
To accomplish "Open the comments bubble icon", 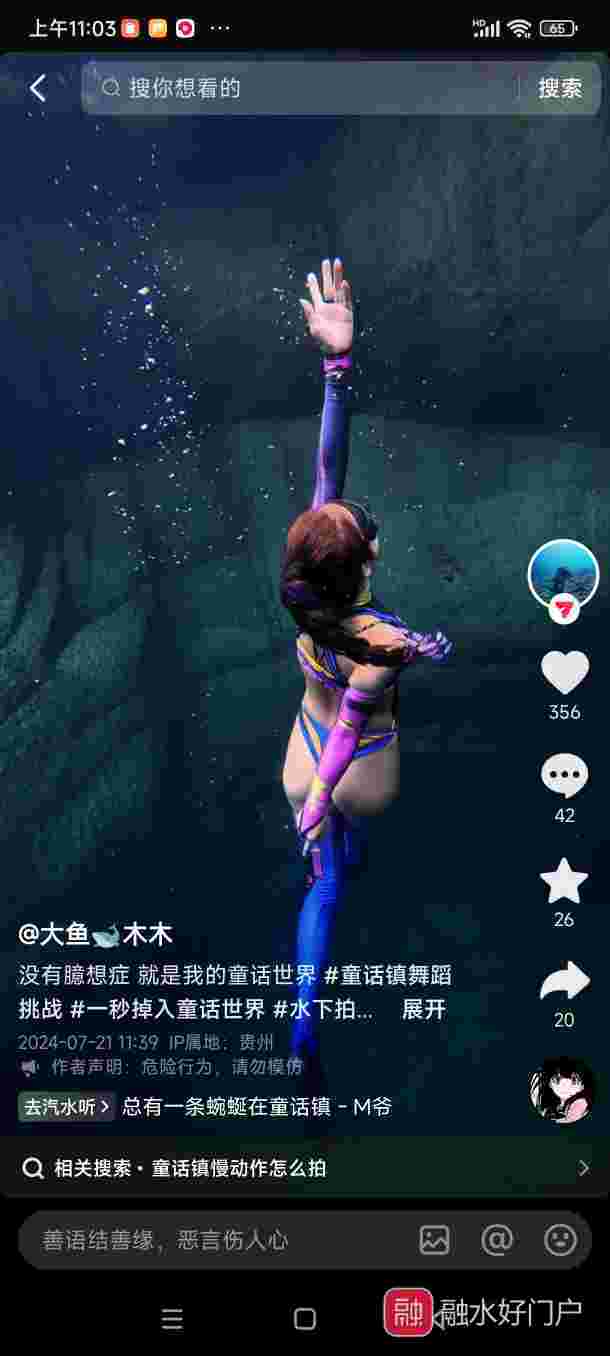I will [x=564, y=776].
